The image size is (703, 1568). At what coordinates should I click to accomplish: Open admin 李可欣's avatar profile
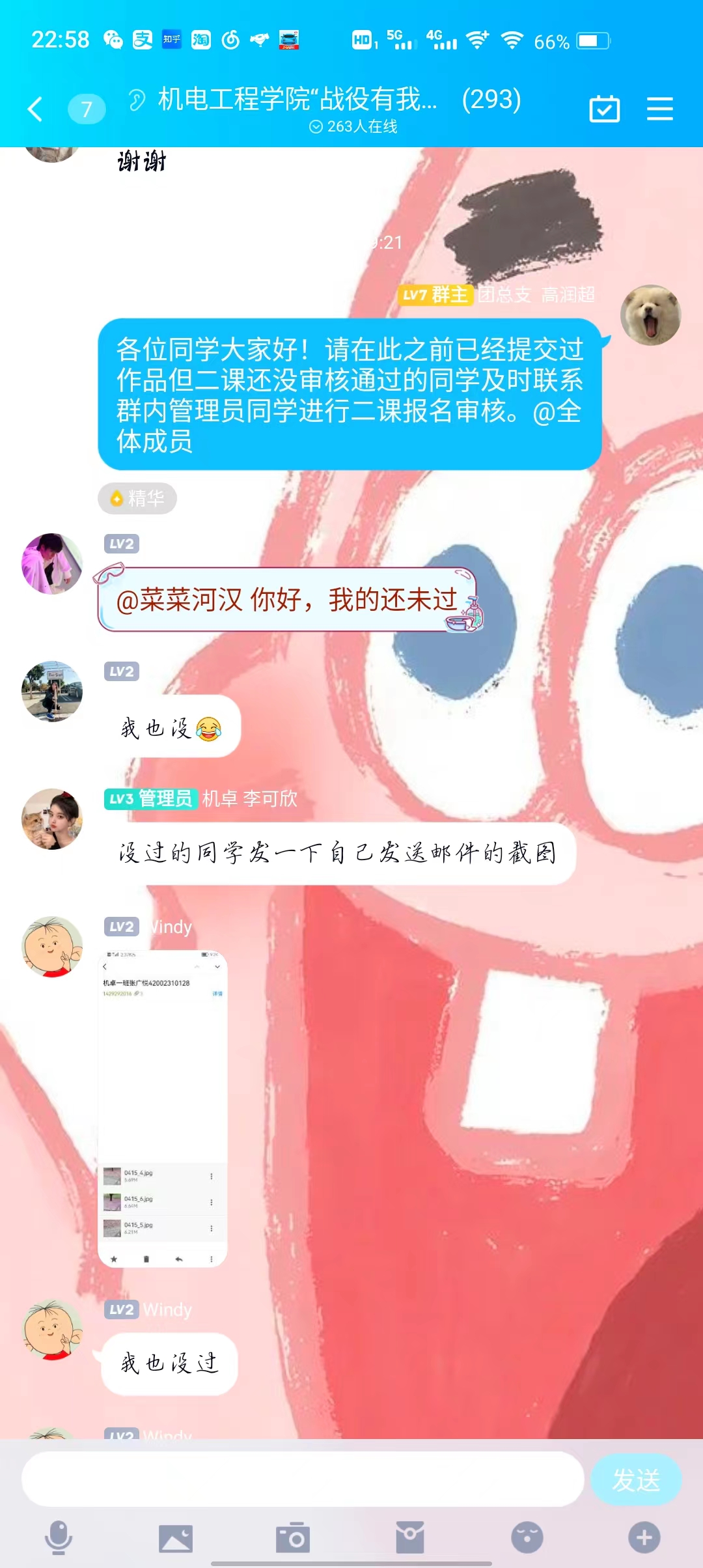click(52, 819)
